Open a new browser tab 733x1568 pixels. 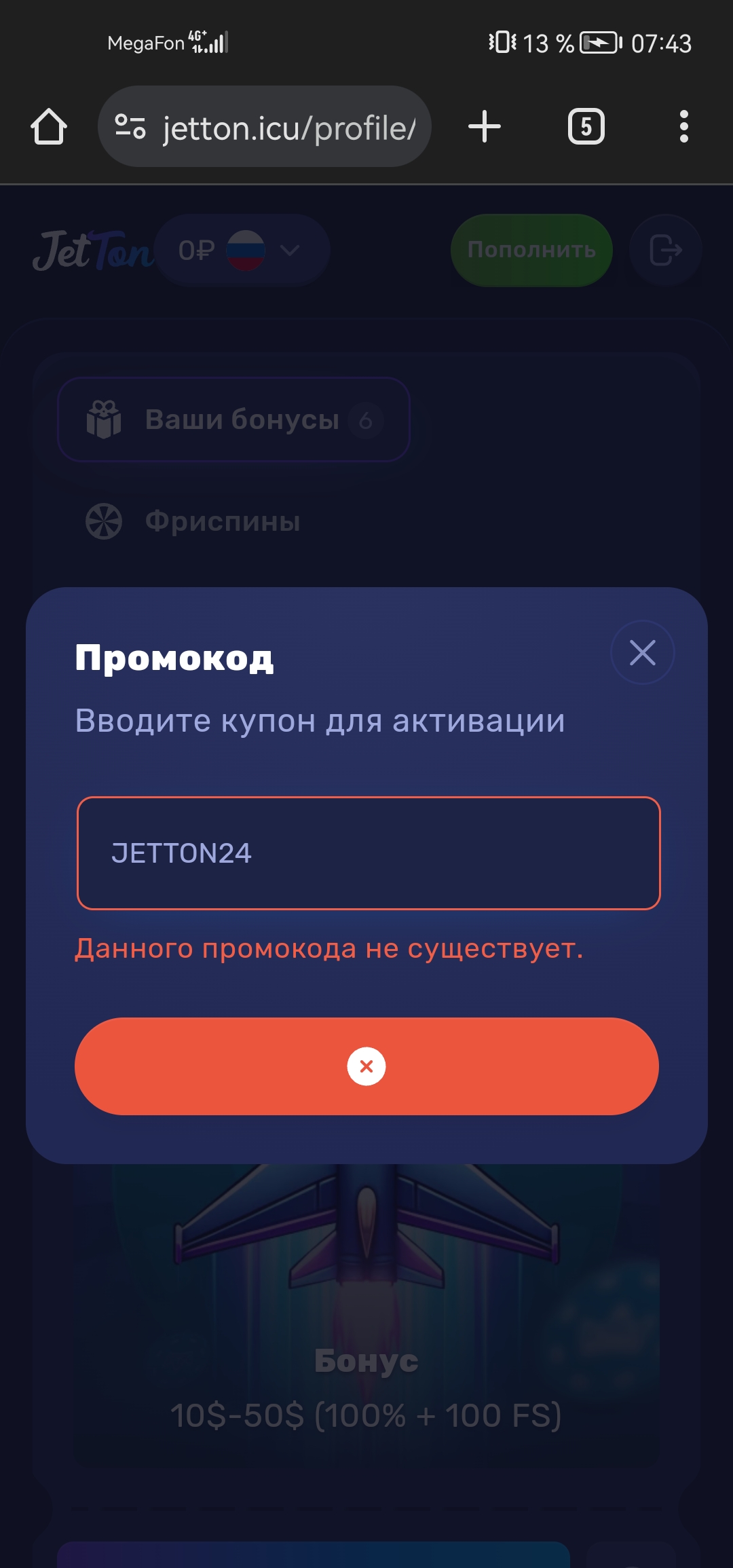point(485,127)
